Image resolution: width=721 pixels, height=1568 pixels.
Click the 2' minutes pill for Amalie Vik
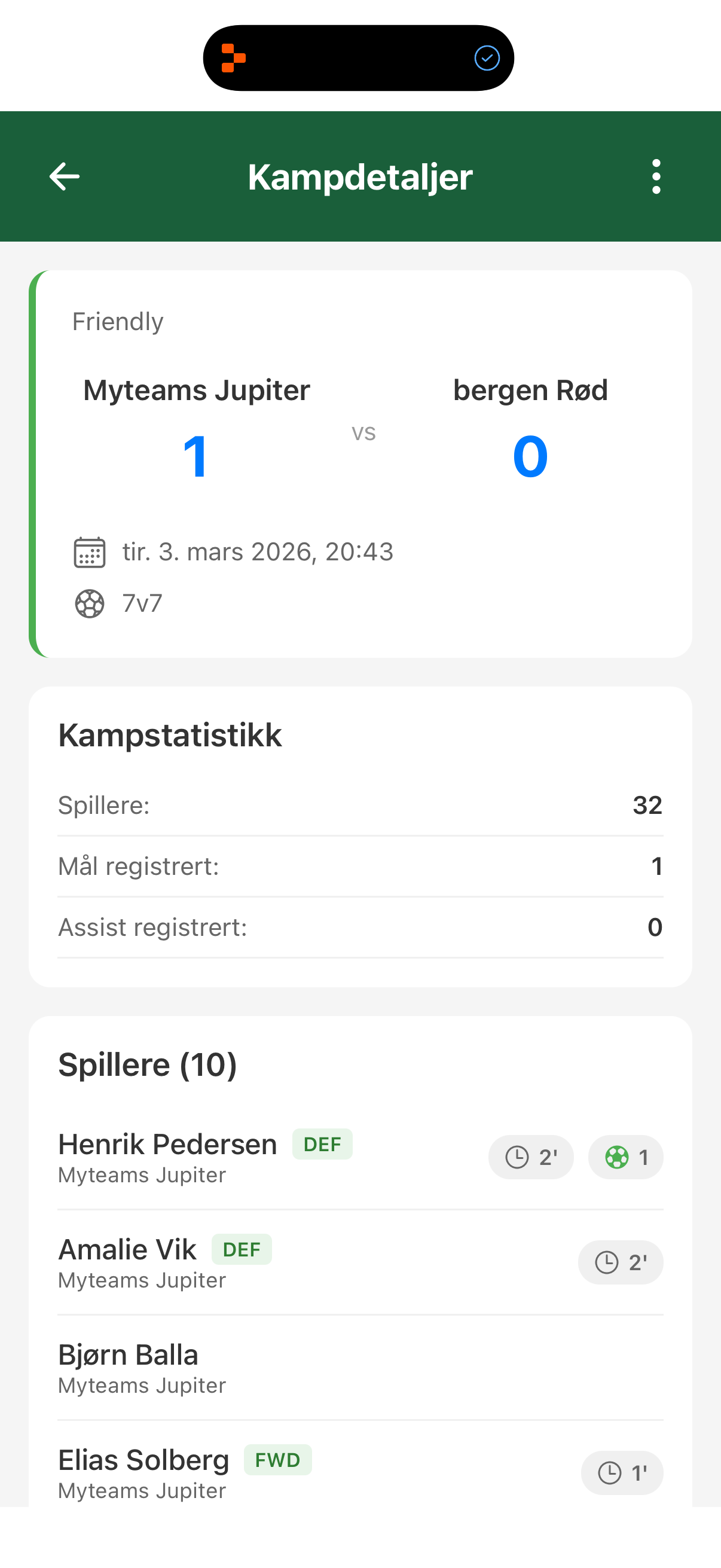(x=621, y=1262)
